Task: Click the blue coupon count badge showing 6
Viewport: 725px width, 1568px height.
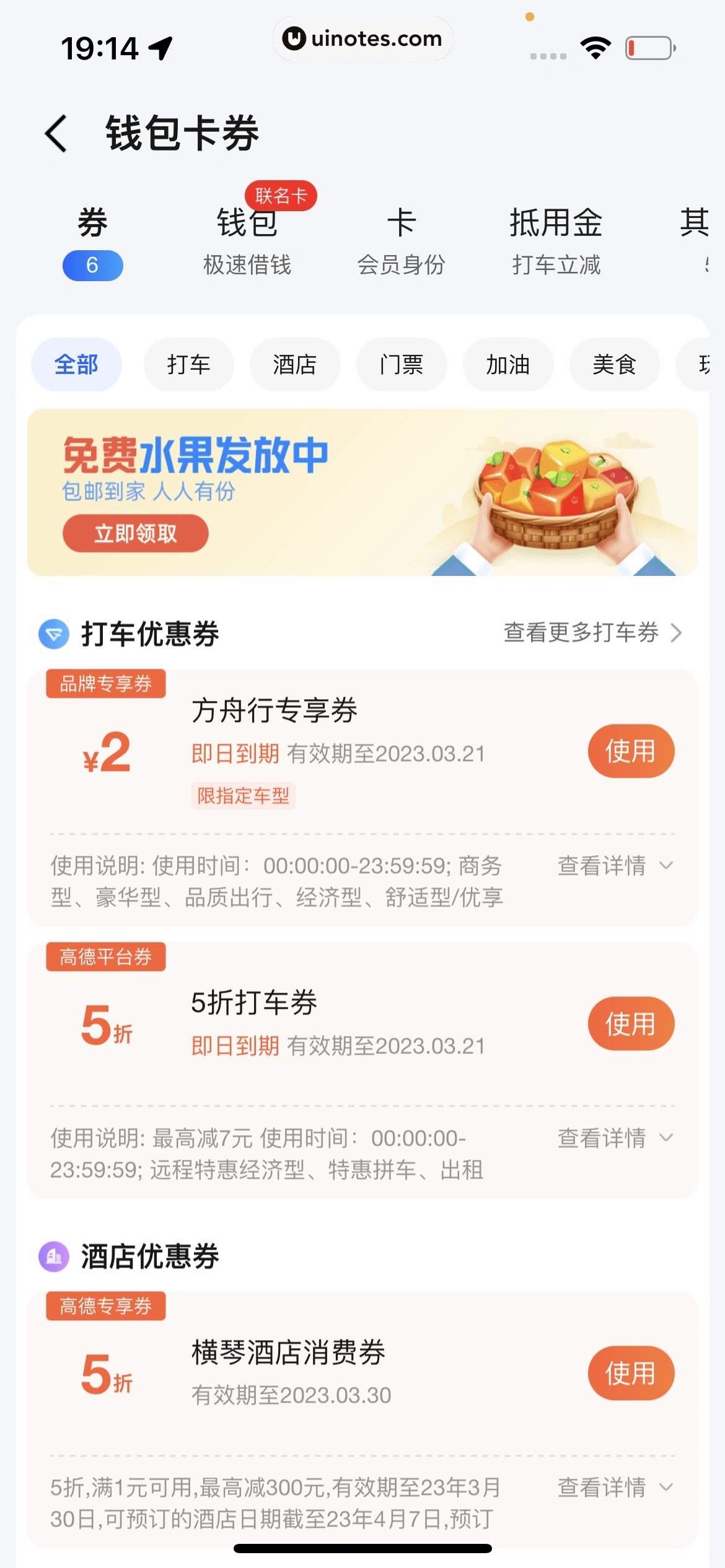Action: [x=92, y=265]
